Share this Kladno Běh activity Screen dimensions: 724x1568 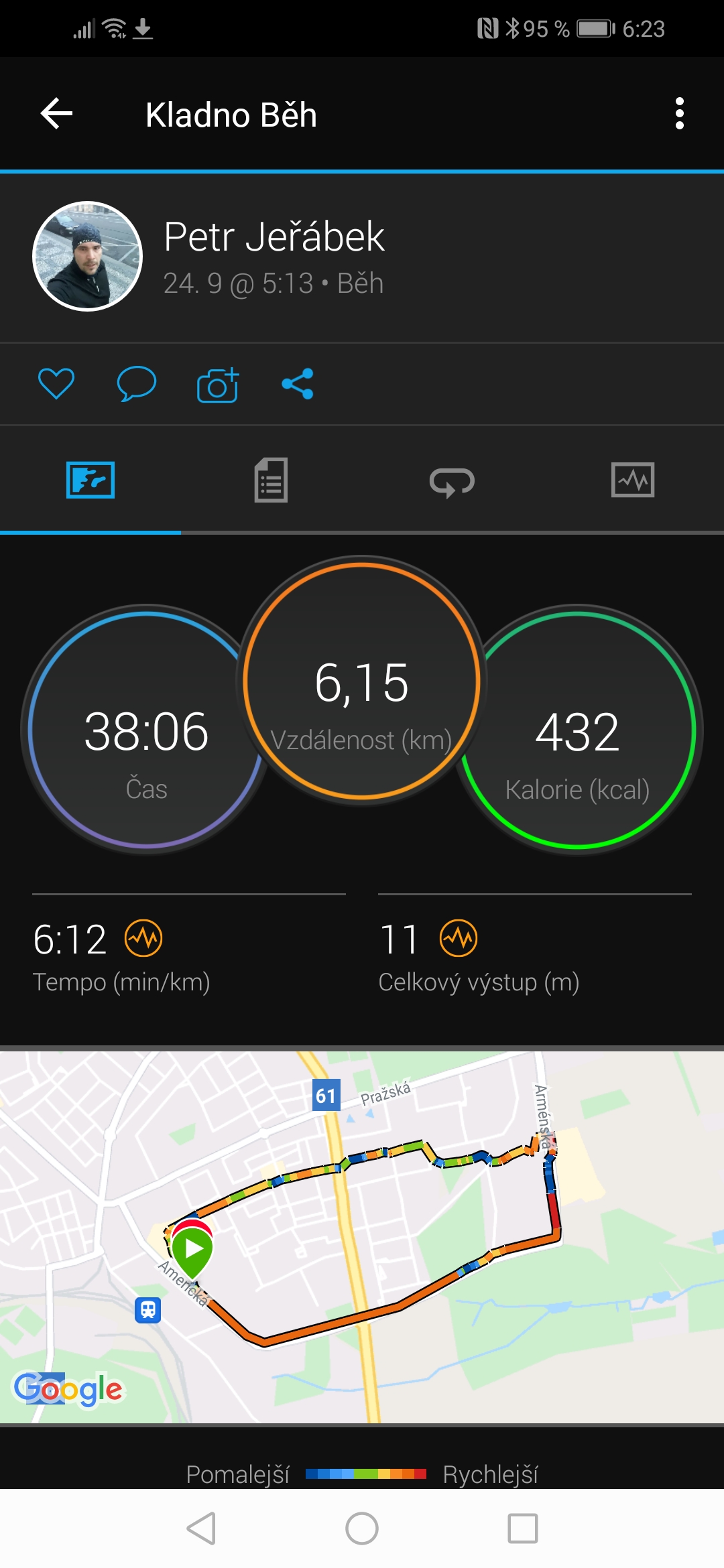(298, 384)
